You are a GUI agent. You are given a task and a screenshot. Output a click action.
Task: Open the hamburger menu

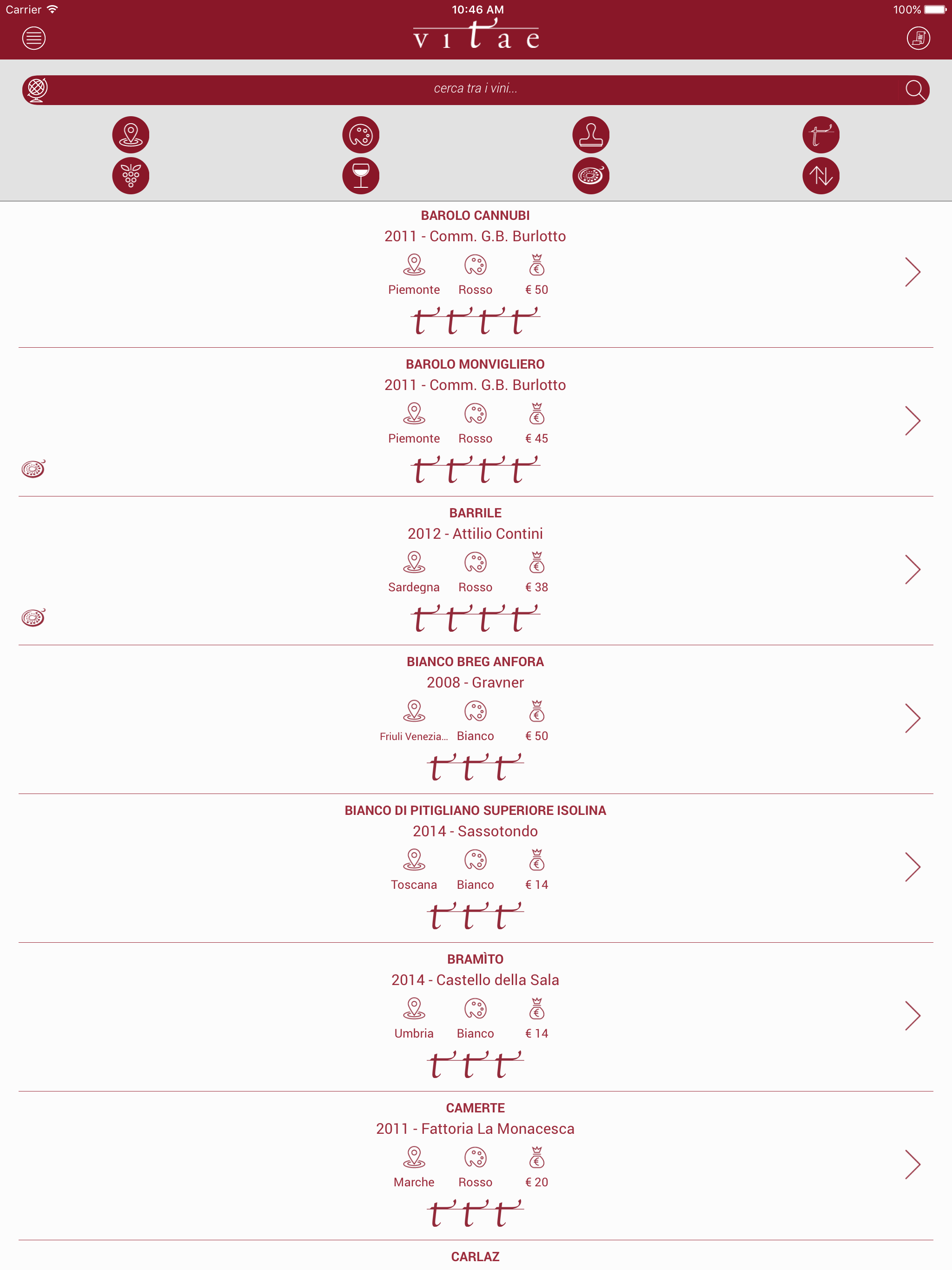pyautogui.click(x=33, y=38)
